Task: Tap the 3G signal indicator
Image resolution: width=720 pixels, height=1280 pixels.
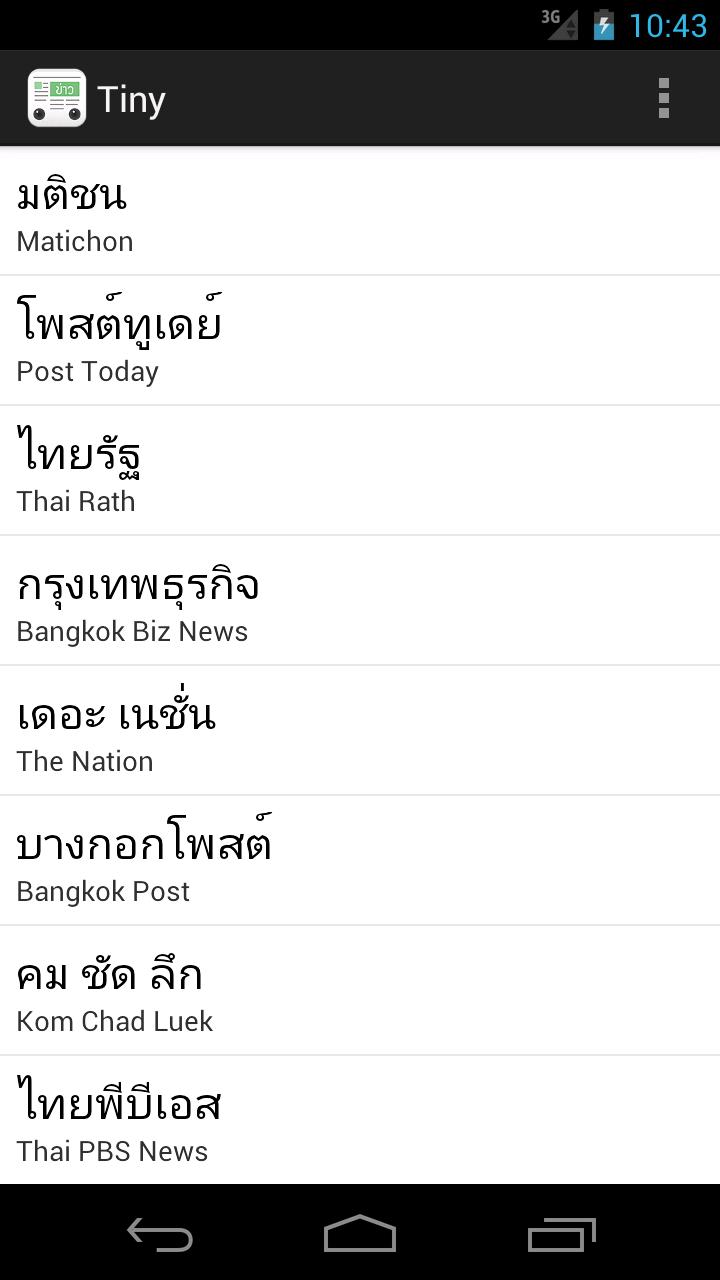Action: tap(555, 24)
